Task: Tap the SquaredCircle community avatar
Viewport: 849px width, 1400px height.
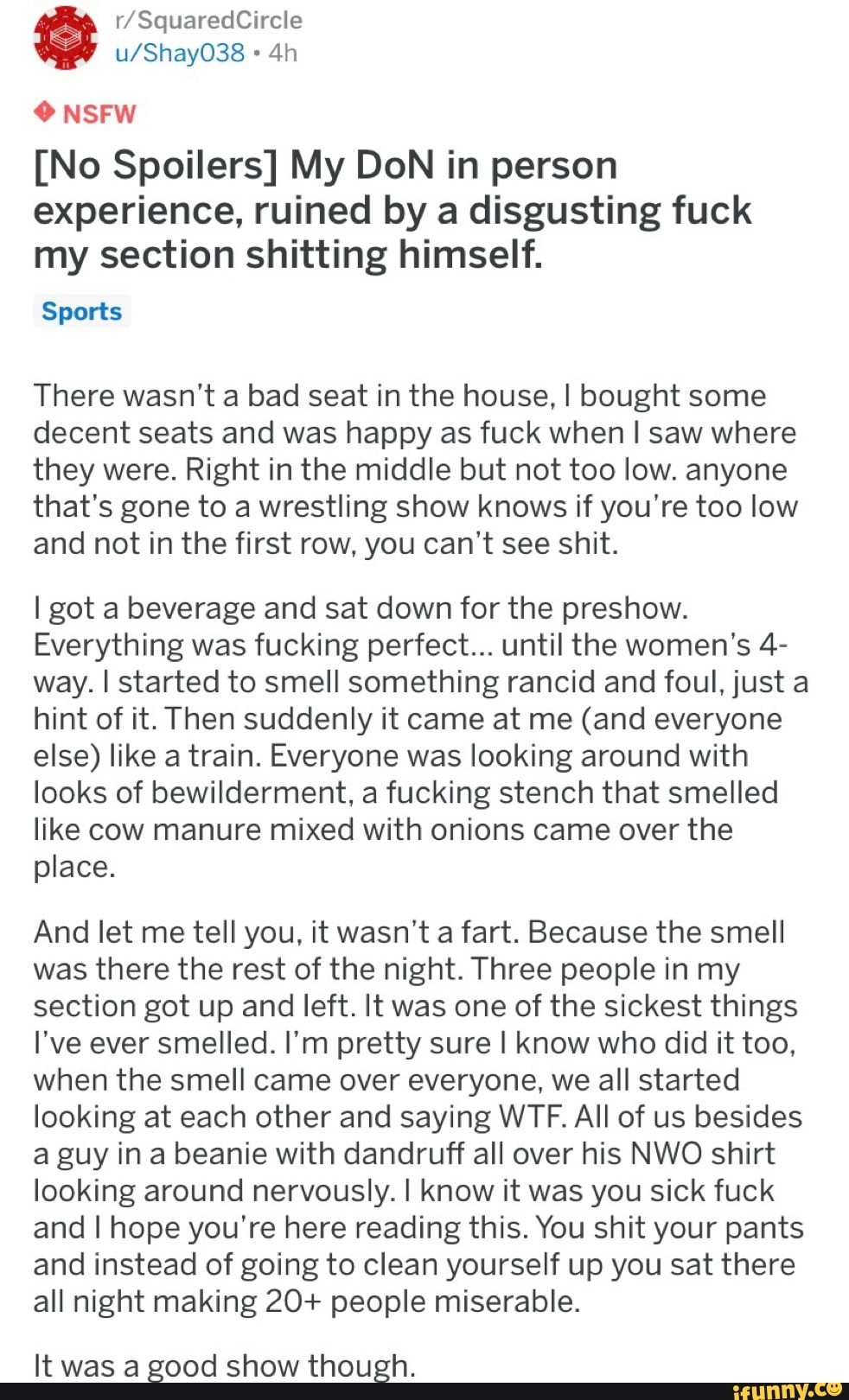Action: pos(66,37)
